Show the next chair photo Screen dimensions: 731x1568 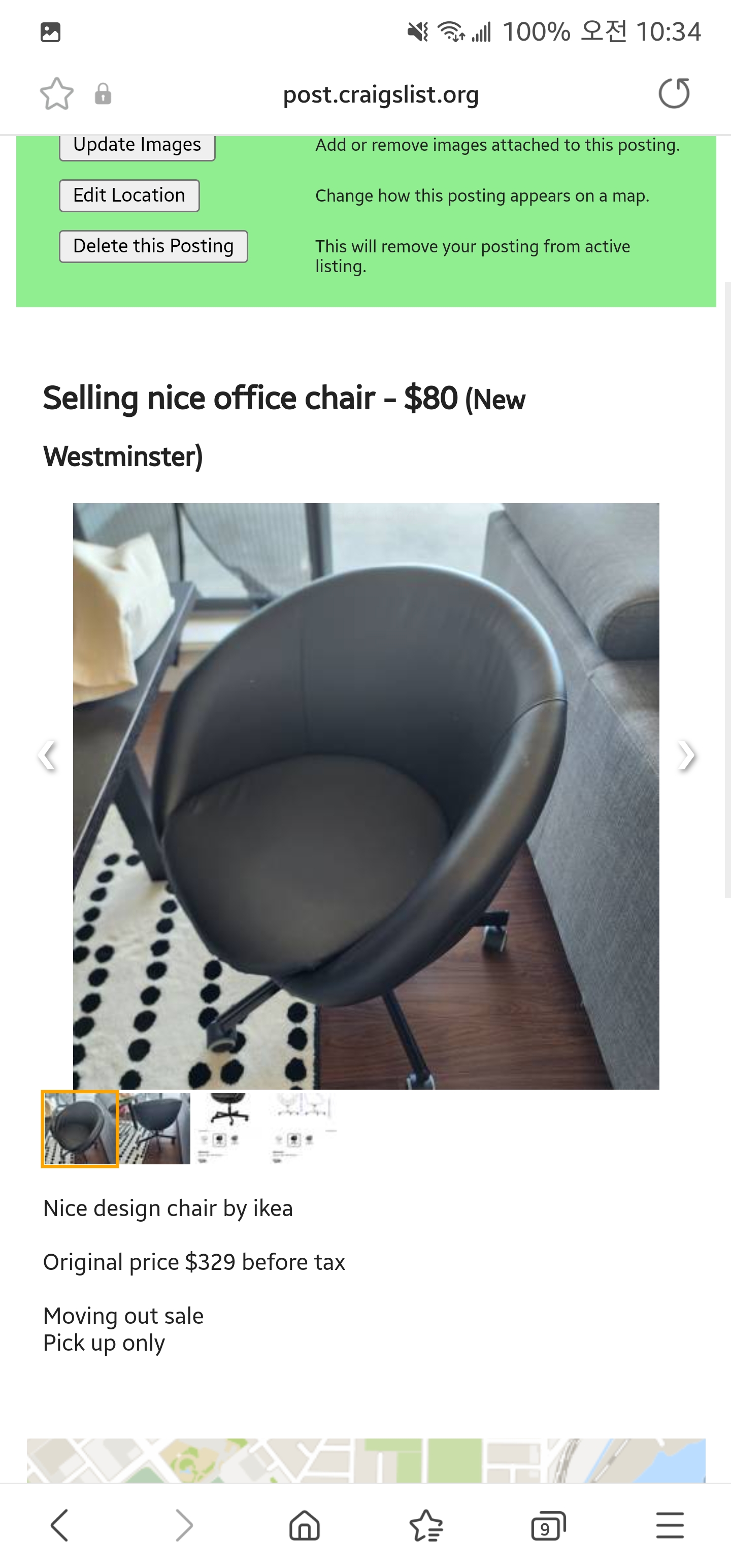686,756
